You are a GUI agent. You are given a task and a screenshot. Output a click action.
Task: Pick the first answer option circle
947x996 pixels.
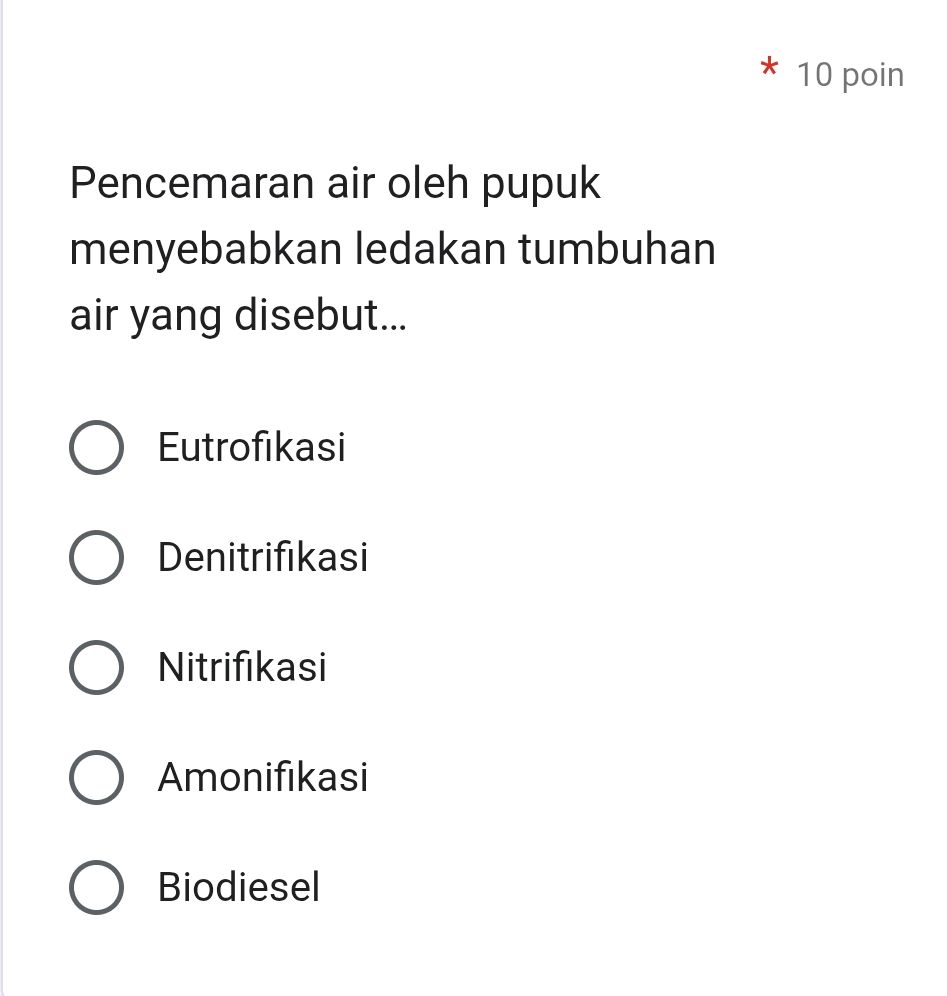coord(95,448)
